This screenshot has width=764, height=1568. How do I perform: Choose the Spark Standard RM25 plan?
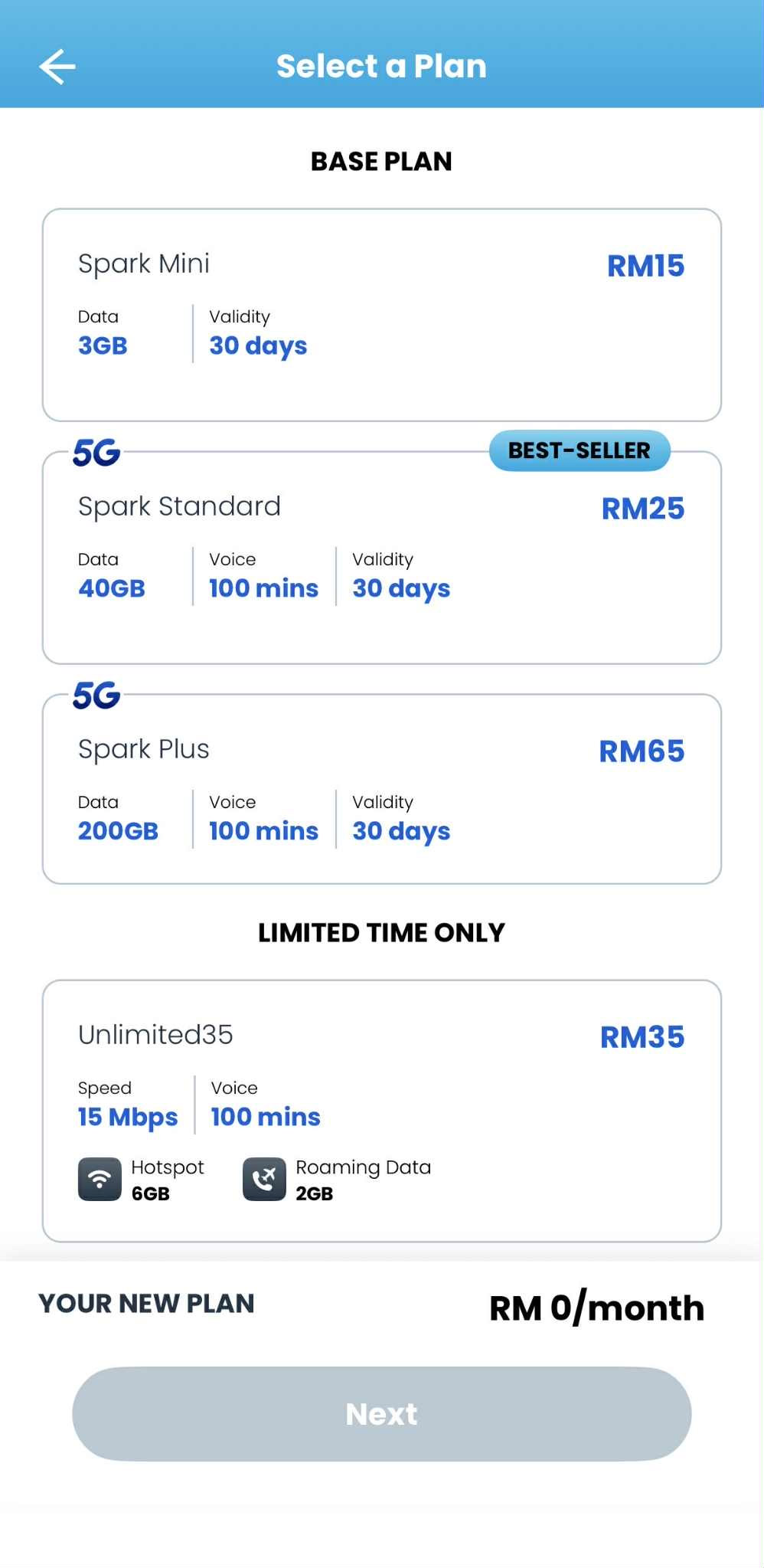[381, 558]
